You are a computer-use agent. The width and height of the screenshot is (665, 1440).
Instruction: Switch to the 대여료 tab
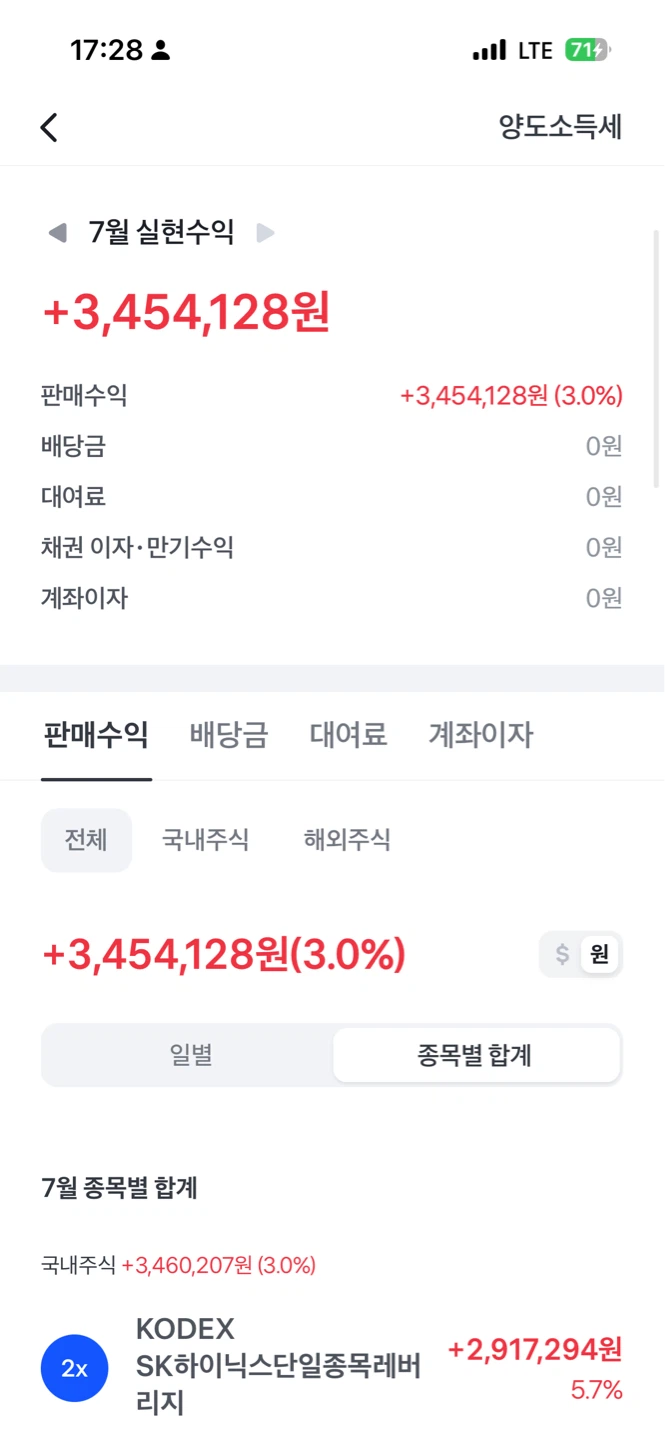[348, 735]
